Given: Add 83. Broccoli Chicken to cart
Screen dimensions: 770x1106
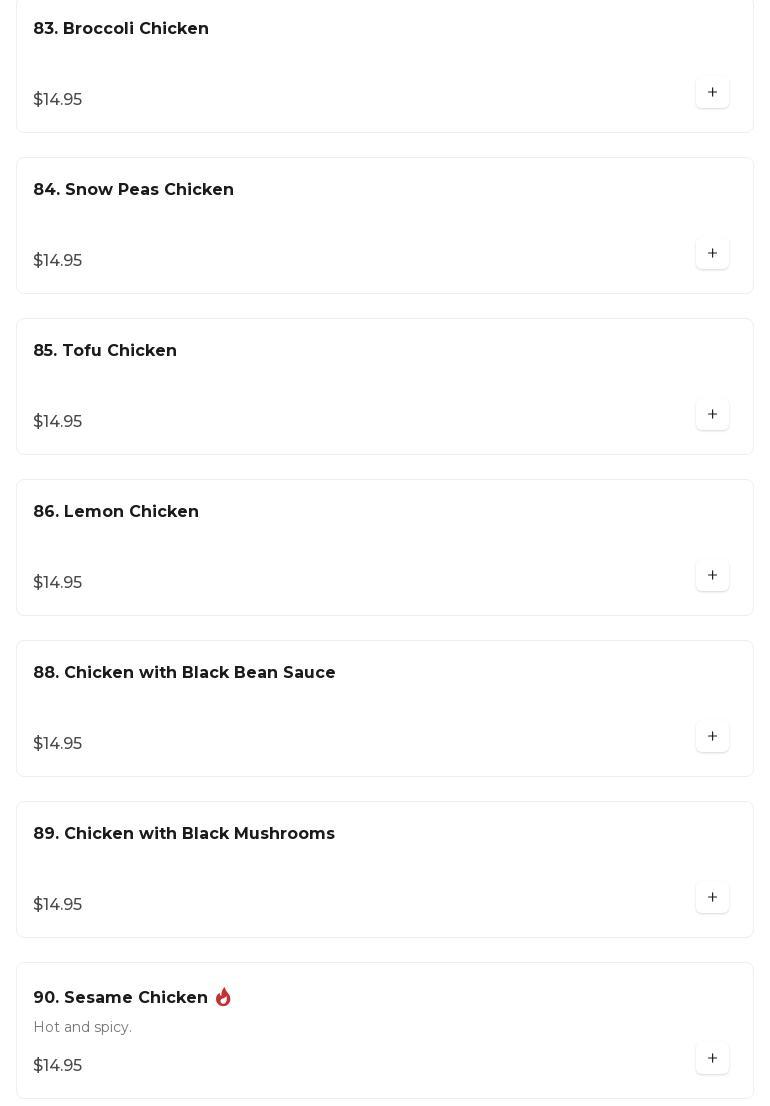Looking at the screenshot, I should coord(712,93).
